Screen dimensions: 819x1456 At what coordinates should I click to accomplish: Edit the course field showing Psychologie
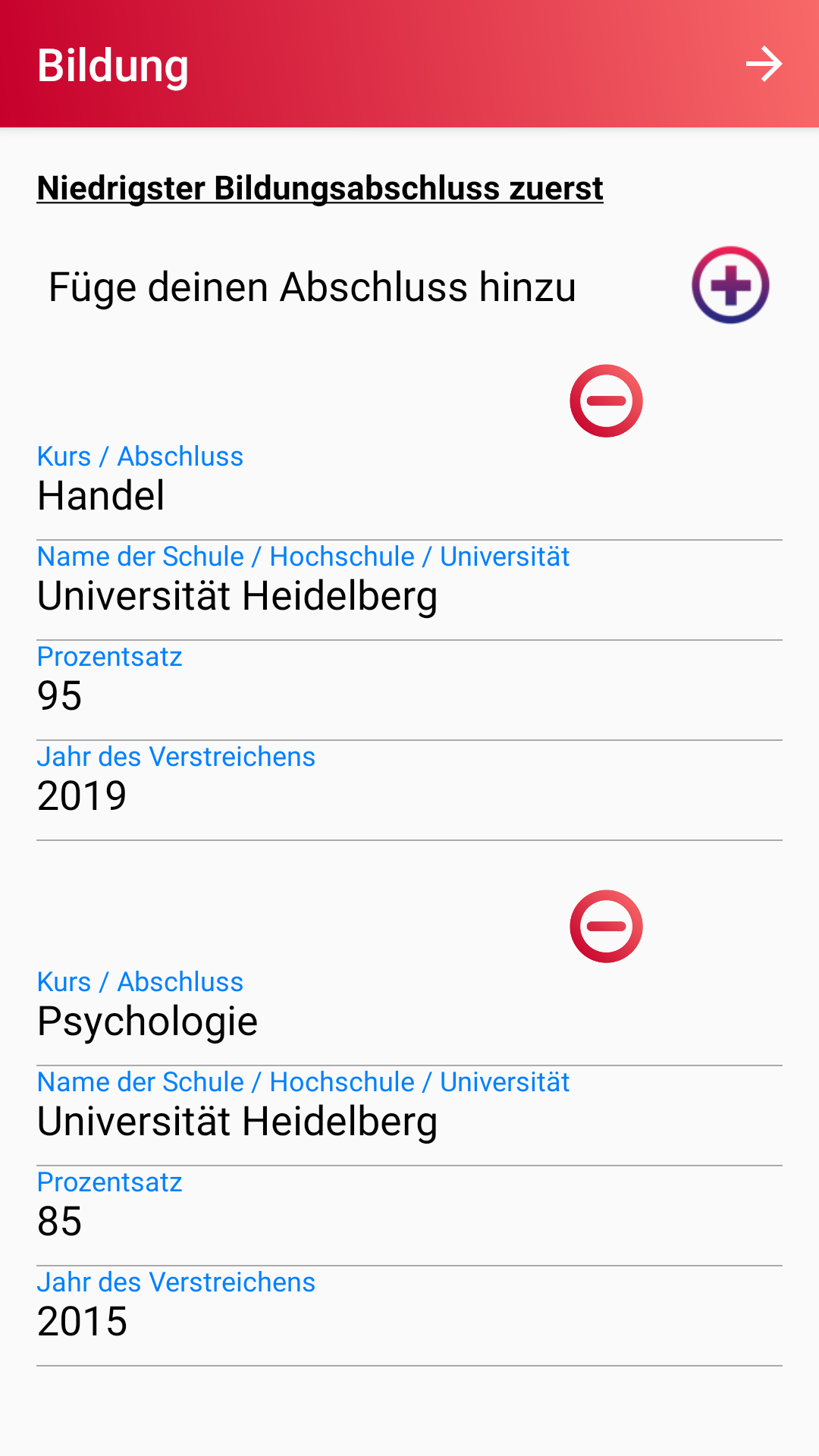(409, 1016)
